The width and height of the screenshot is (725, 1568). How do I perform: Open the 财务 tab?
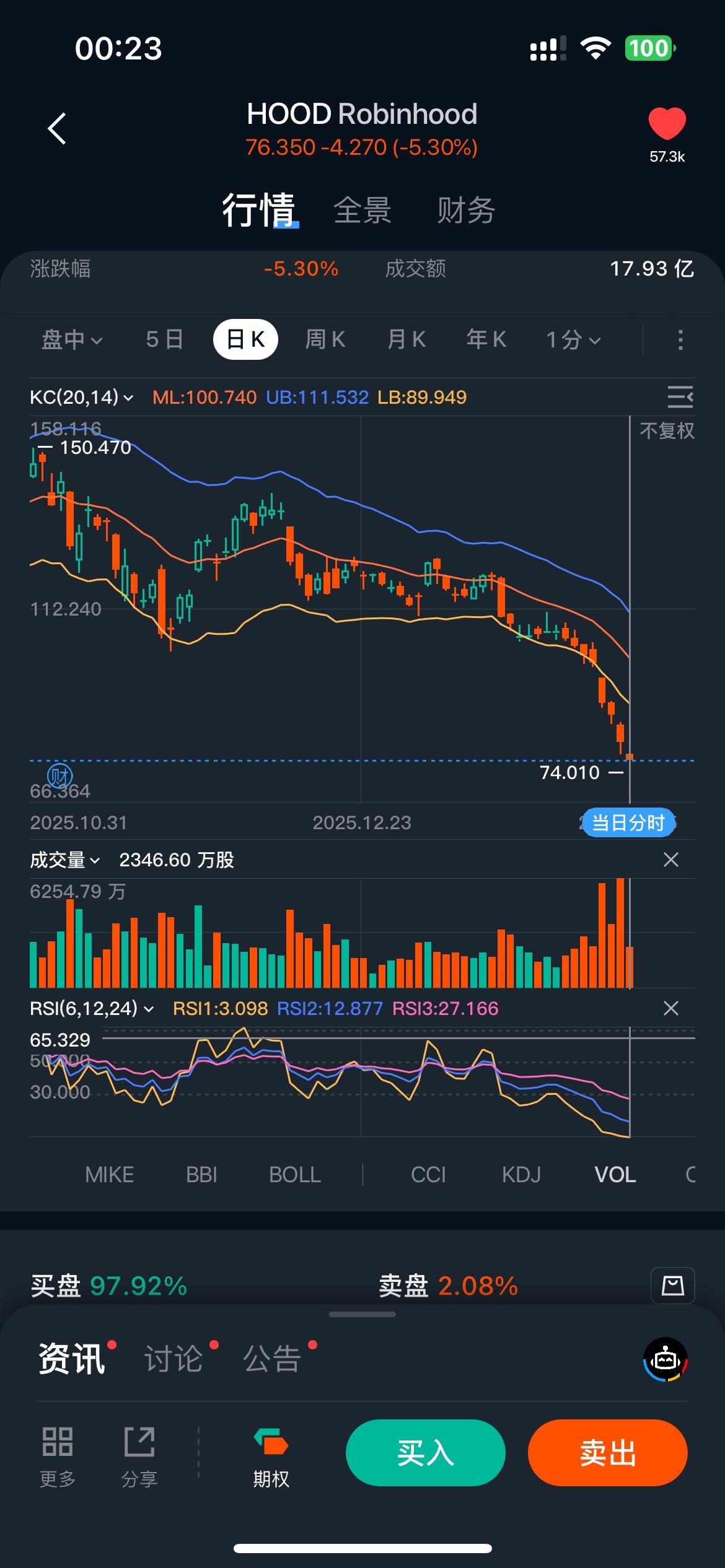coord(466,211)
